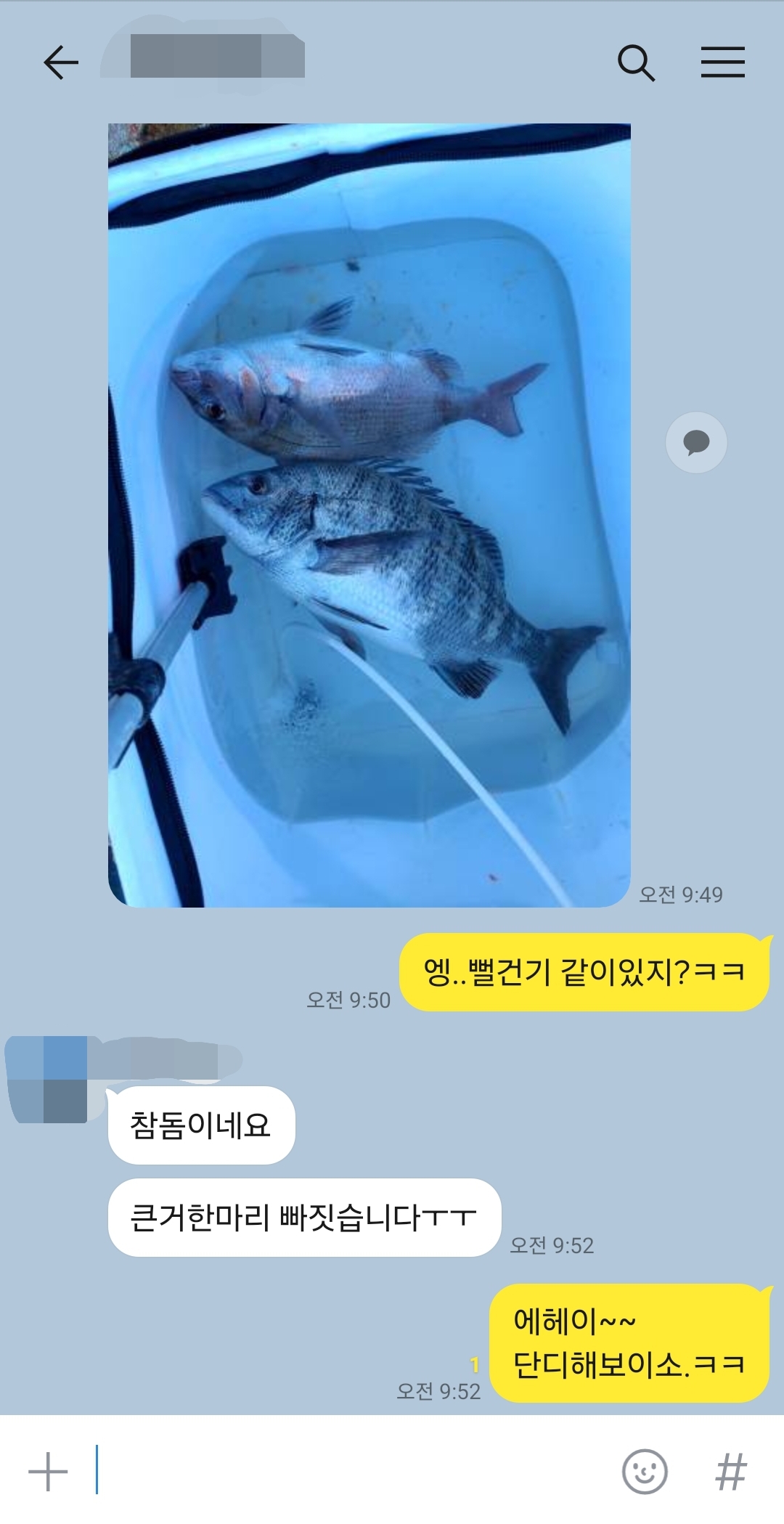Open the chat room hamburger menu
This screenshot has width=784, height=1524.
(x=722, y=62)
